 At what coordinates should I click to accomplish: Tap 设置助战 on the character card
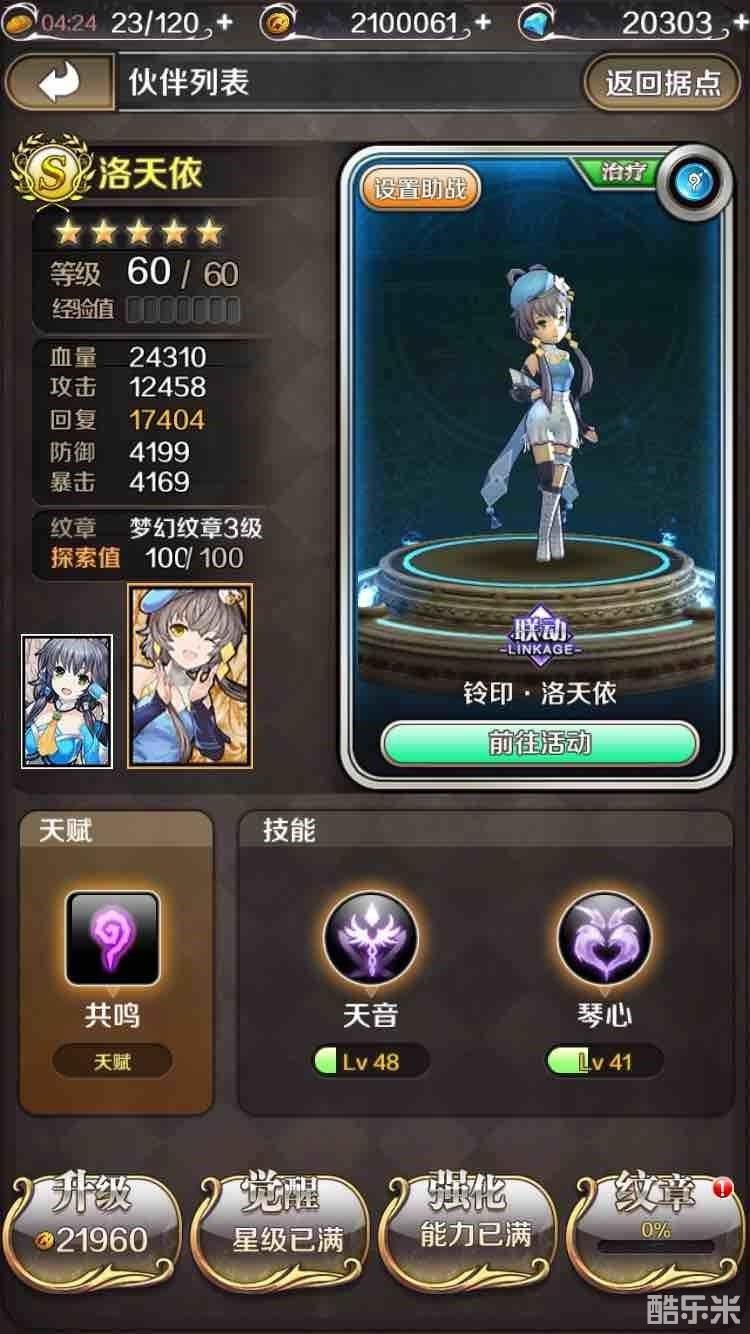click(x=421, y=188)
